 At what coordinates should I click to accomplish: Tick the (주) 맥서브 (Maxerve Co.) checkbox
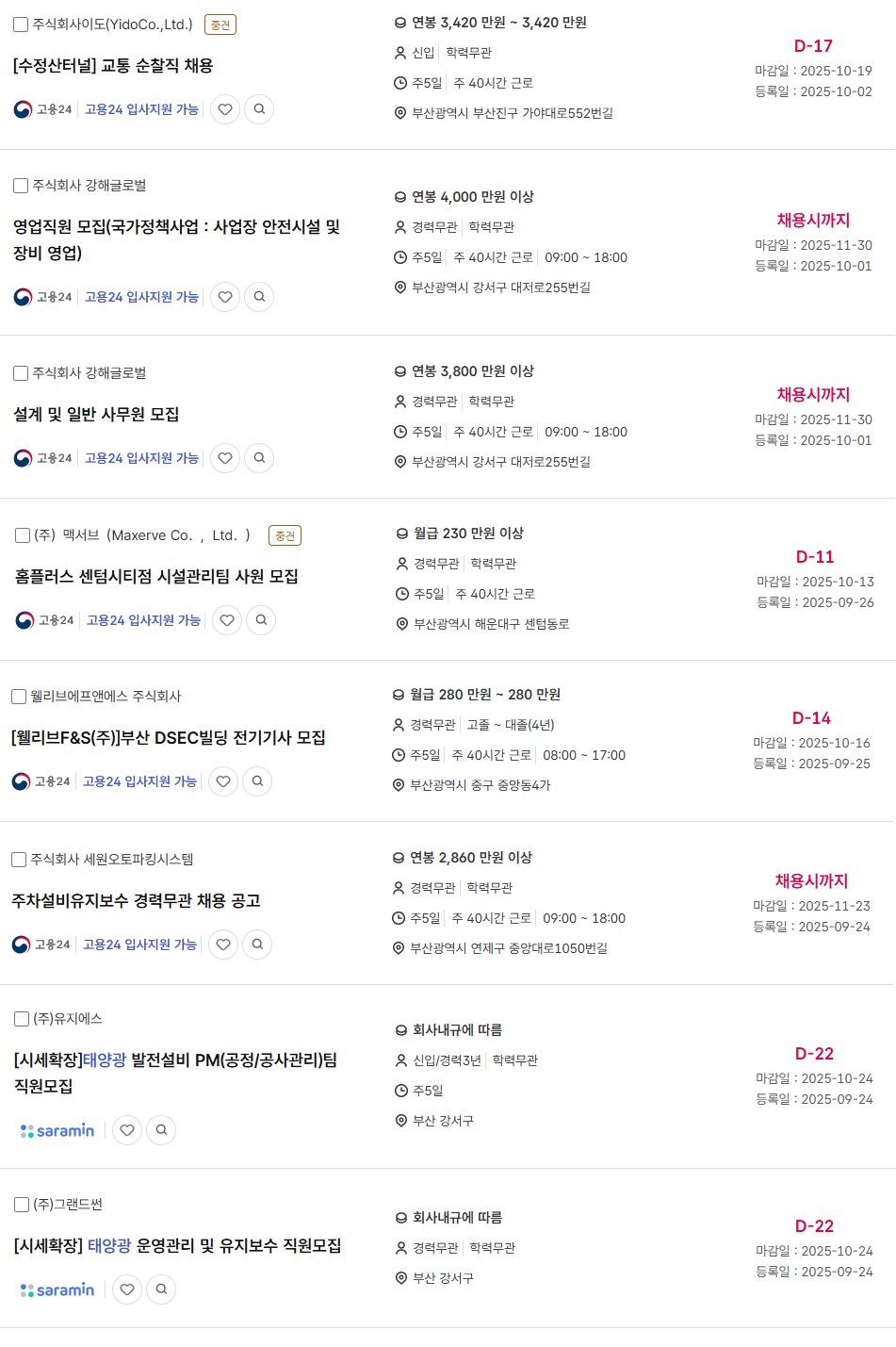click(23, 535)
